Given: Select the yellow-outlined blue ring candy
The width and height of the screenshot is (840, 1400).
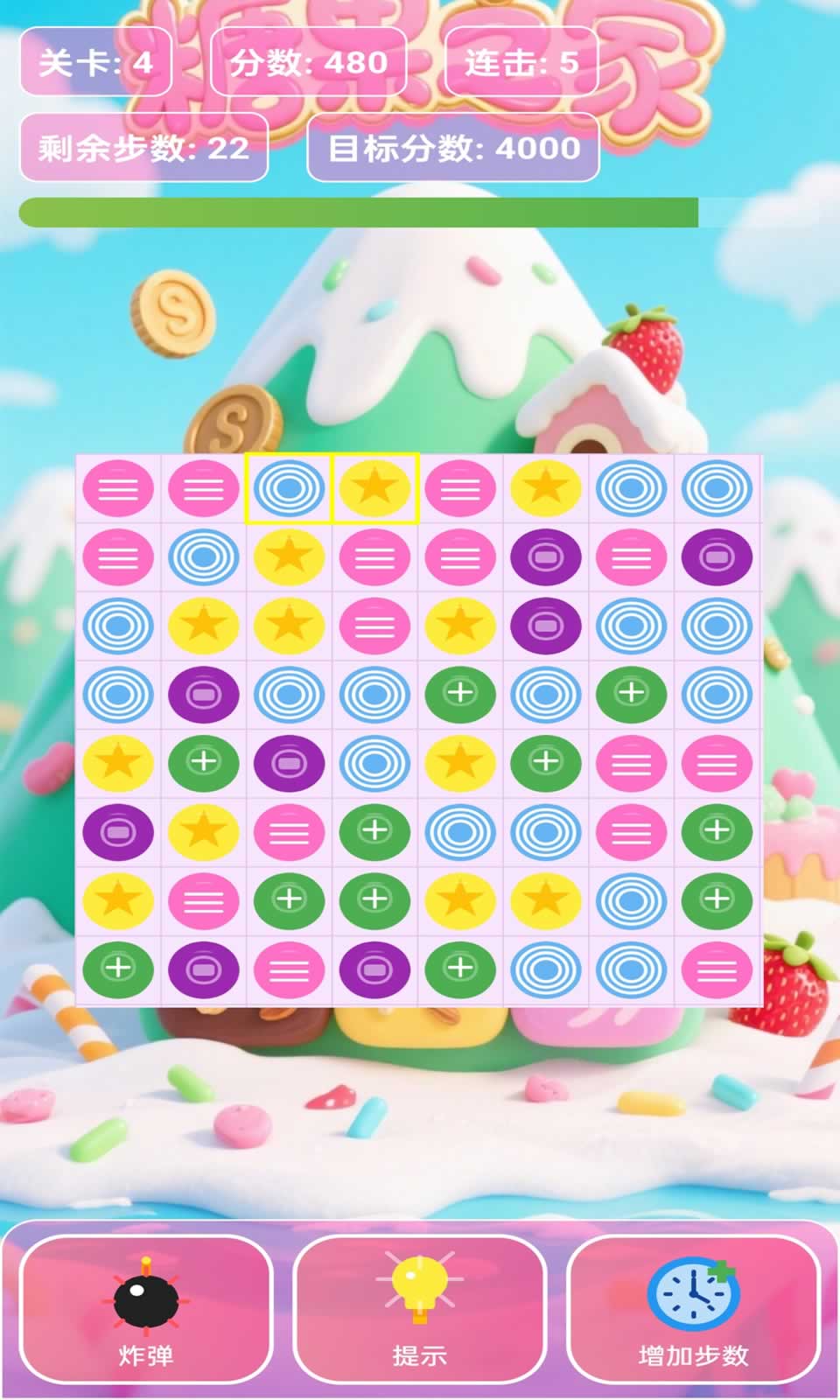Looking at the screenshot, I should coord(289,488).
